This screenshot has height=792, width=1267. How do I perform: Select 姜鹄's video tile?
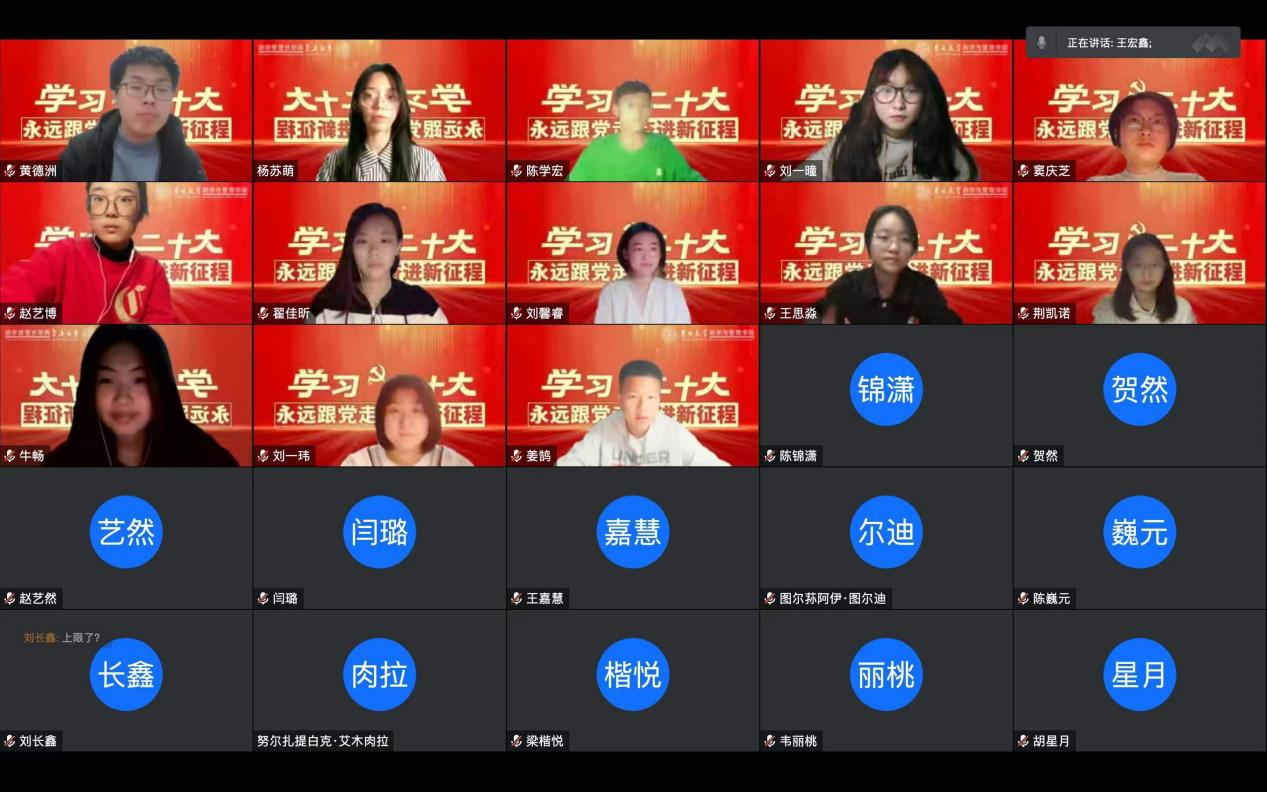click(x=632, y=395)
